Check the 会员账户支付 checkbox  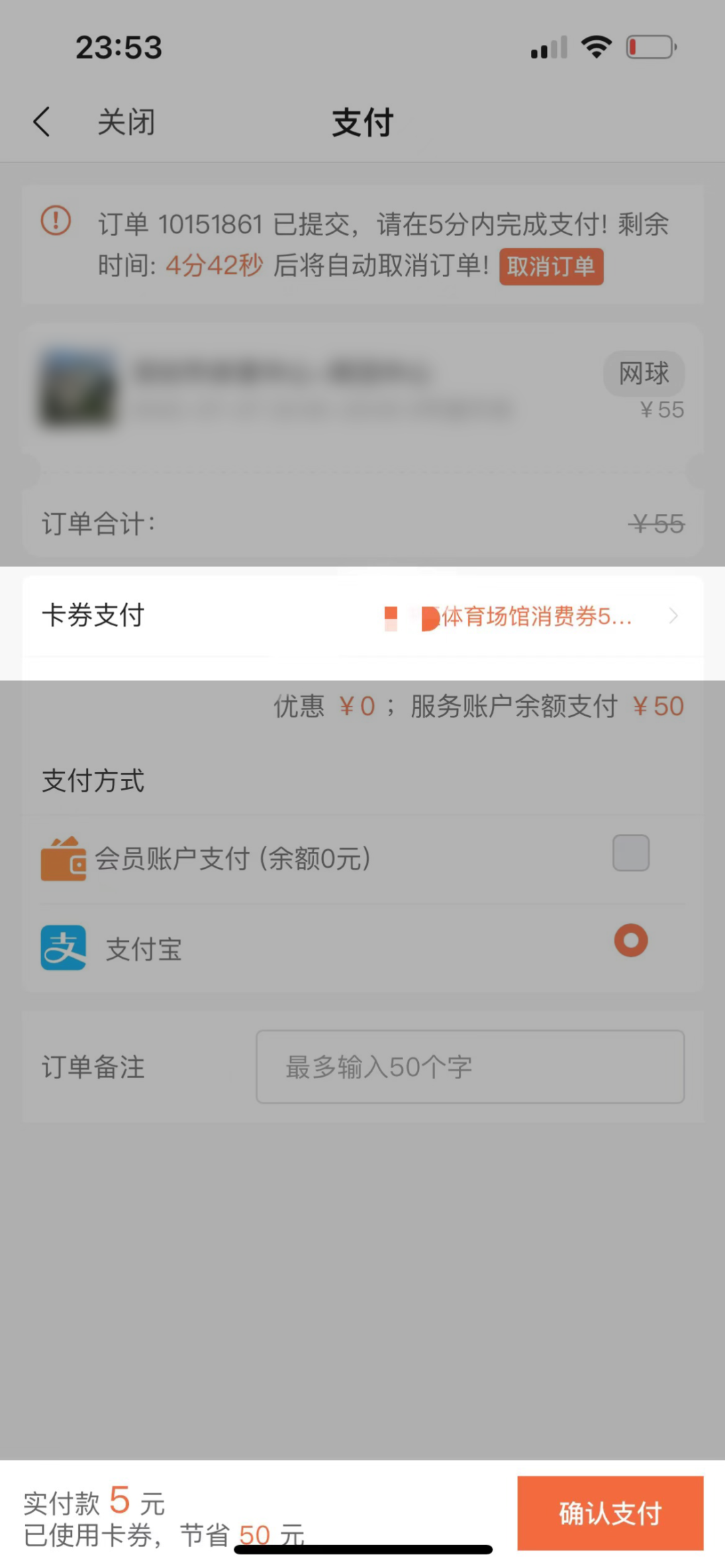click(x=630, y=853)
